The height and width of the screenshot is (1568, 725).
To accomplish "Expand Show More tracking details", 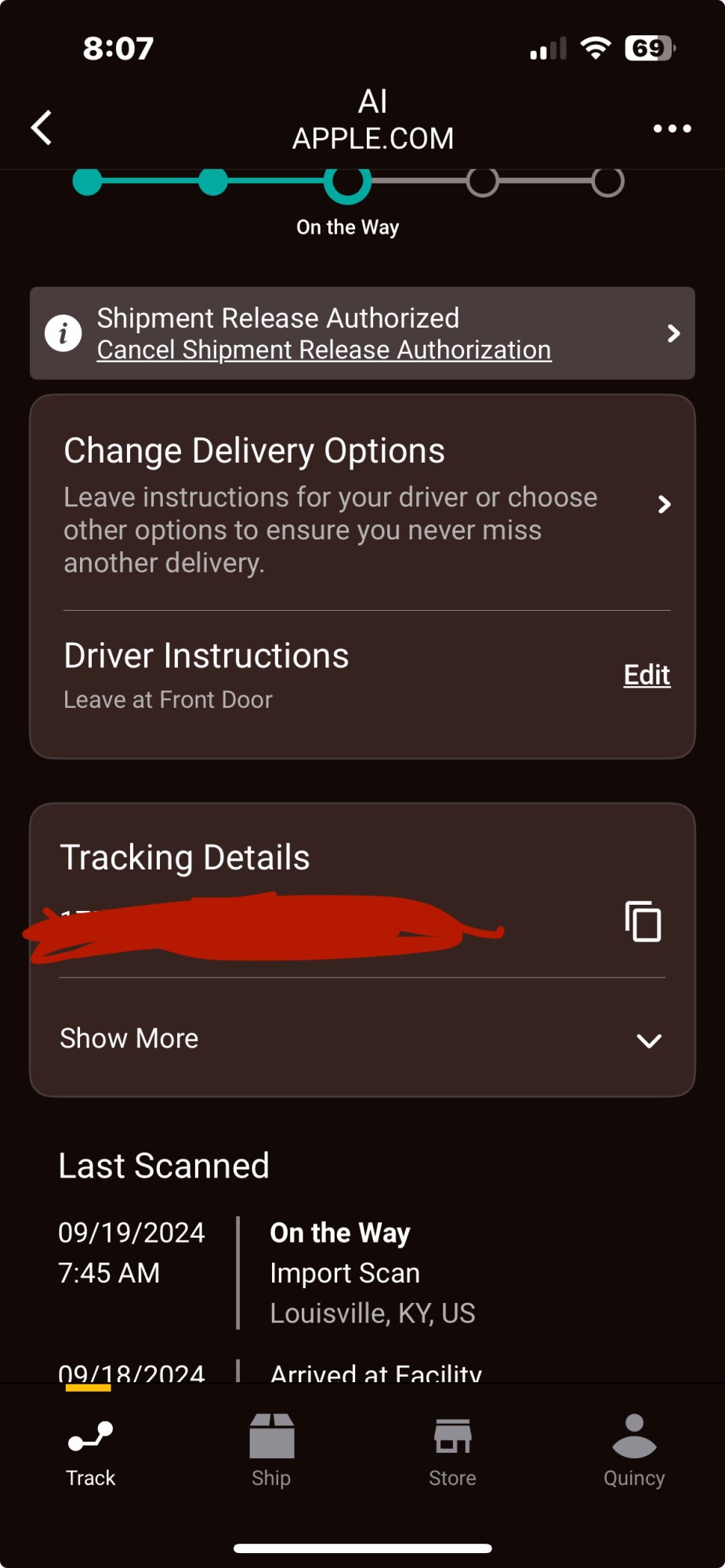I will pos(362,1039).
